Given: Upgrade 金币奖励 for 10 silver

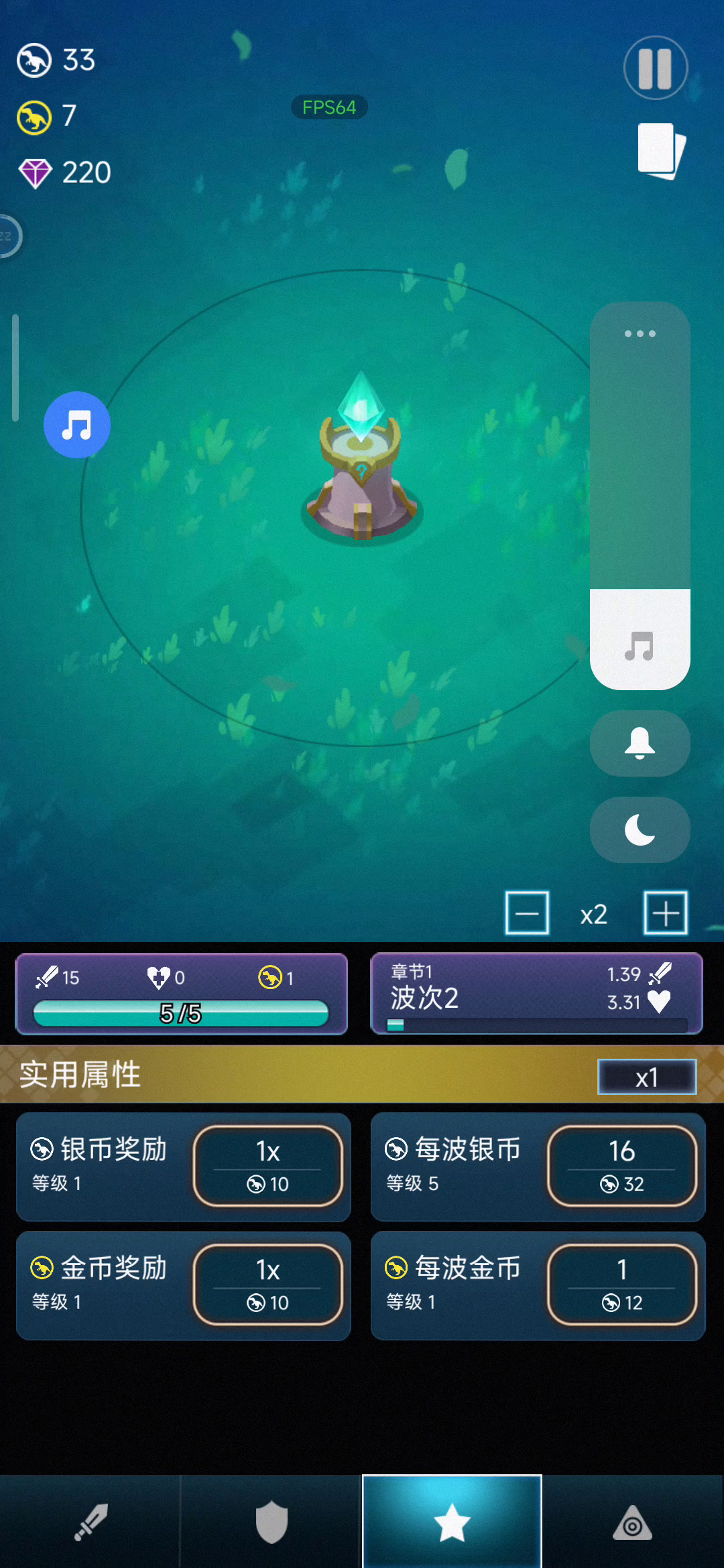Looking at the screenshot, I should pyautogui.click(x=268, y=1285).
